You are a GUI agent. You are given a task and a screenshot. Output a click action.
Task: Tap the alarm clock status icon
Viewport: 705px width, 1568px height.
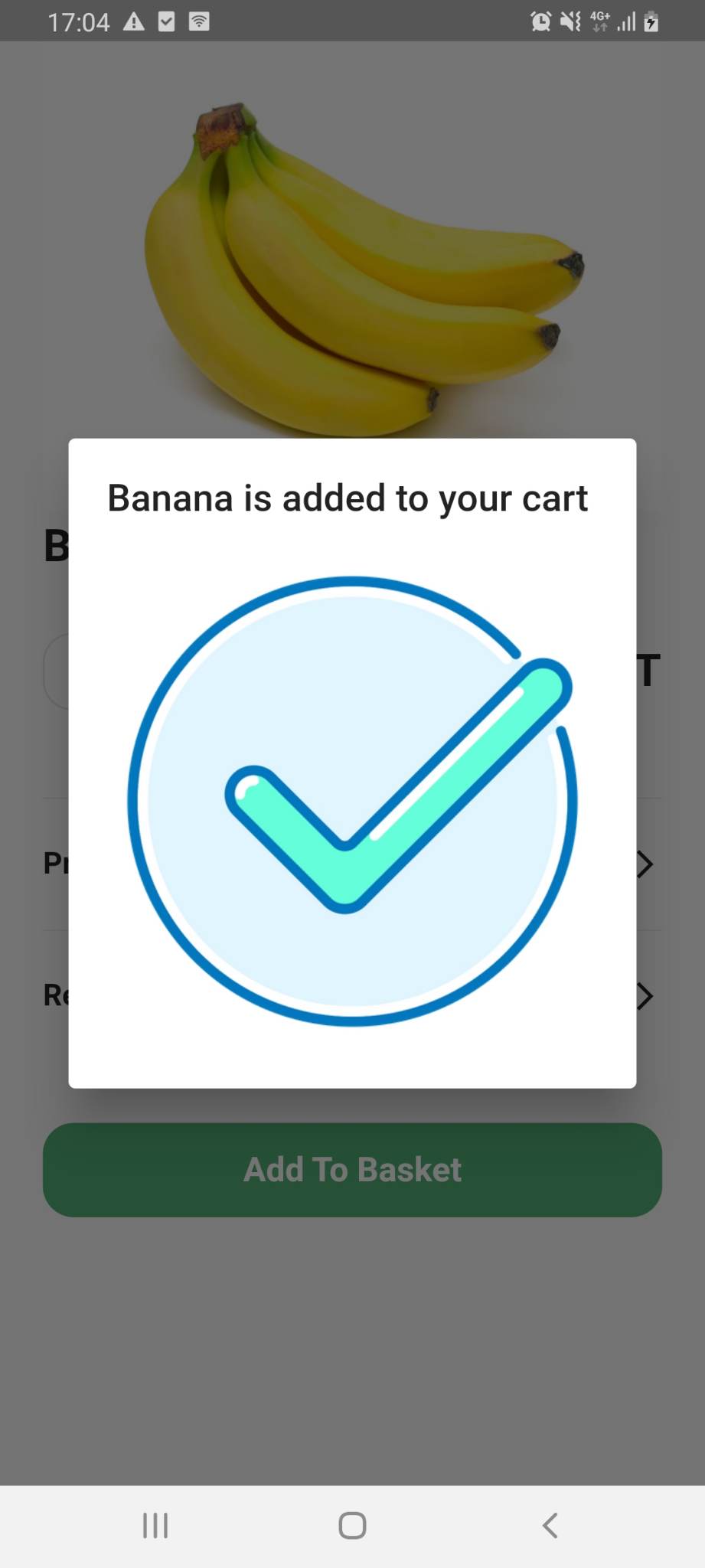pos(541,21)
